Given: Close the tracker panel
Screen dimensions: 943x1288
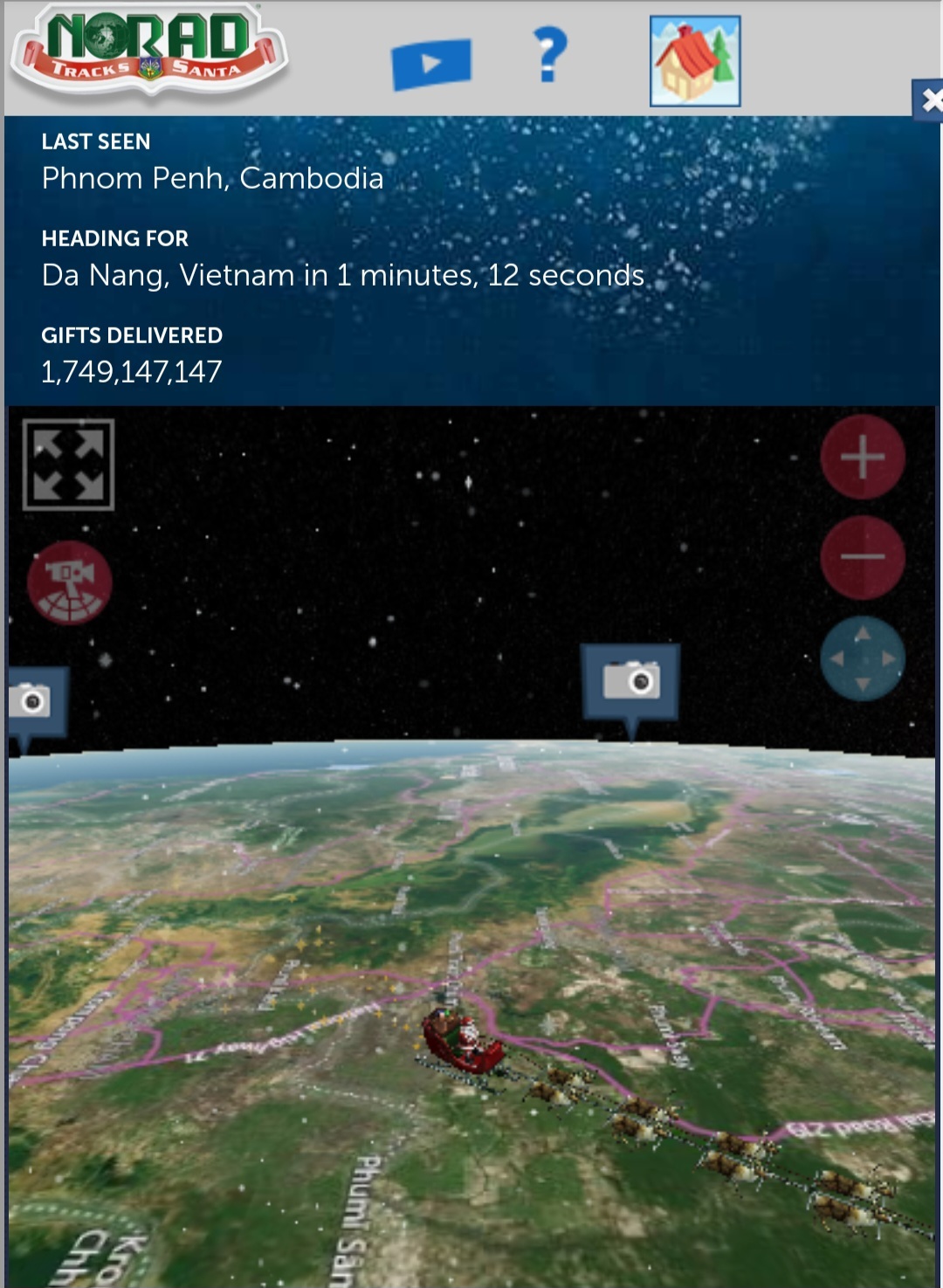Looking at the screenshot, I should click(x=929, y=100).
